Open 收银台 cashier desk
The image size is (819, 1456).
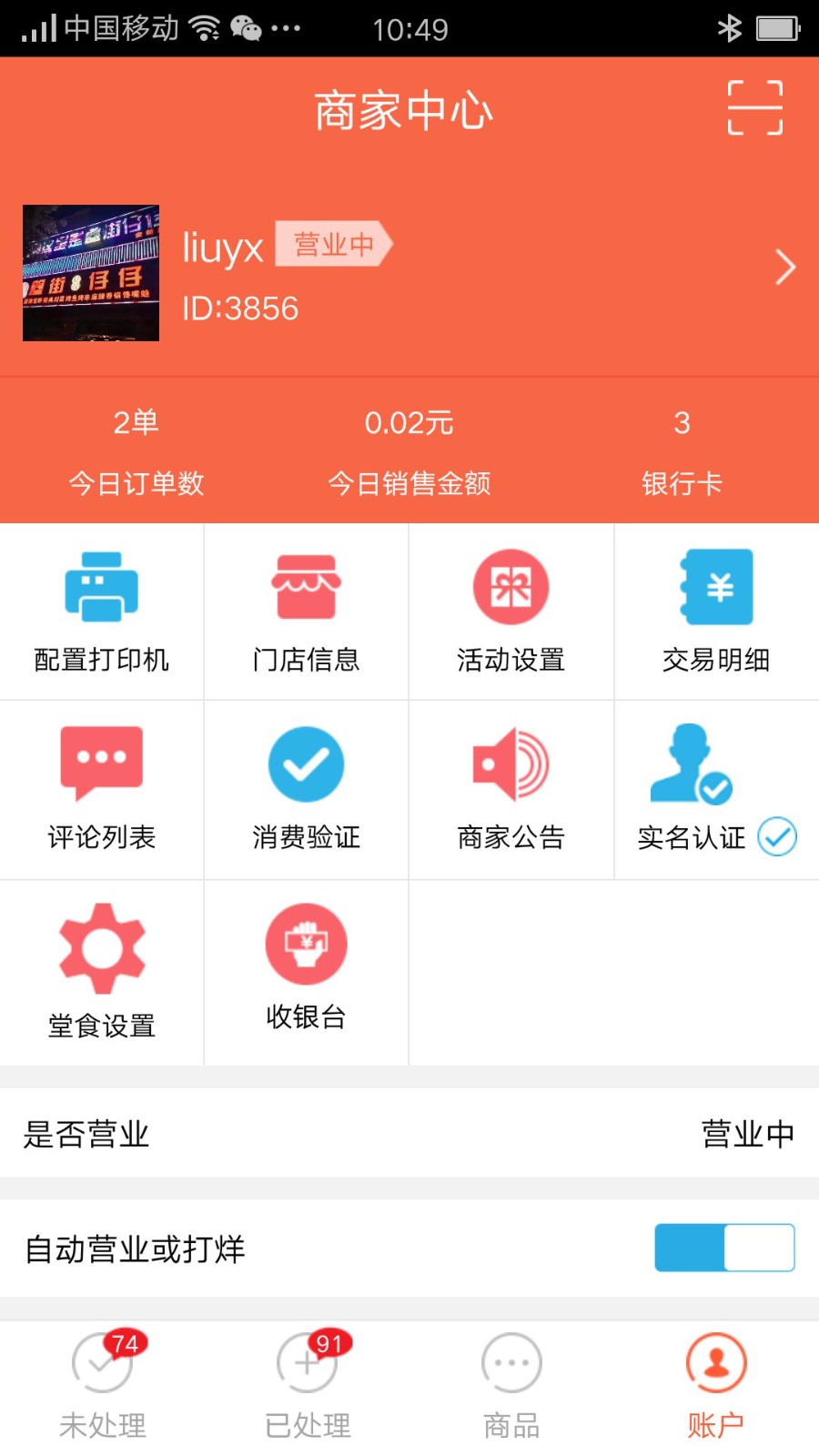307,969
